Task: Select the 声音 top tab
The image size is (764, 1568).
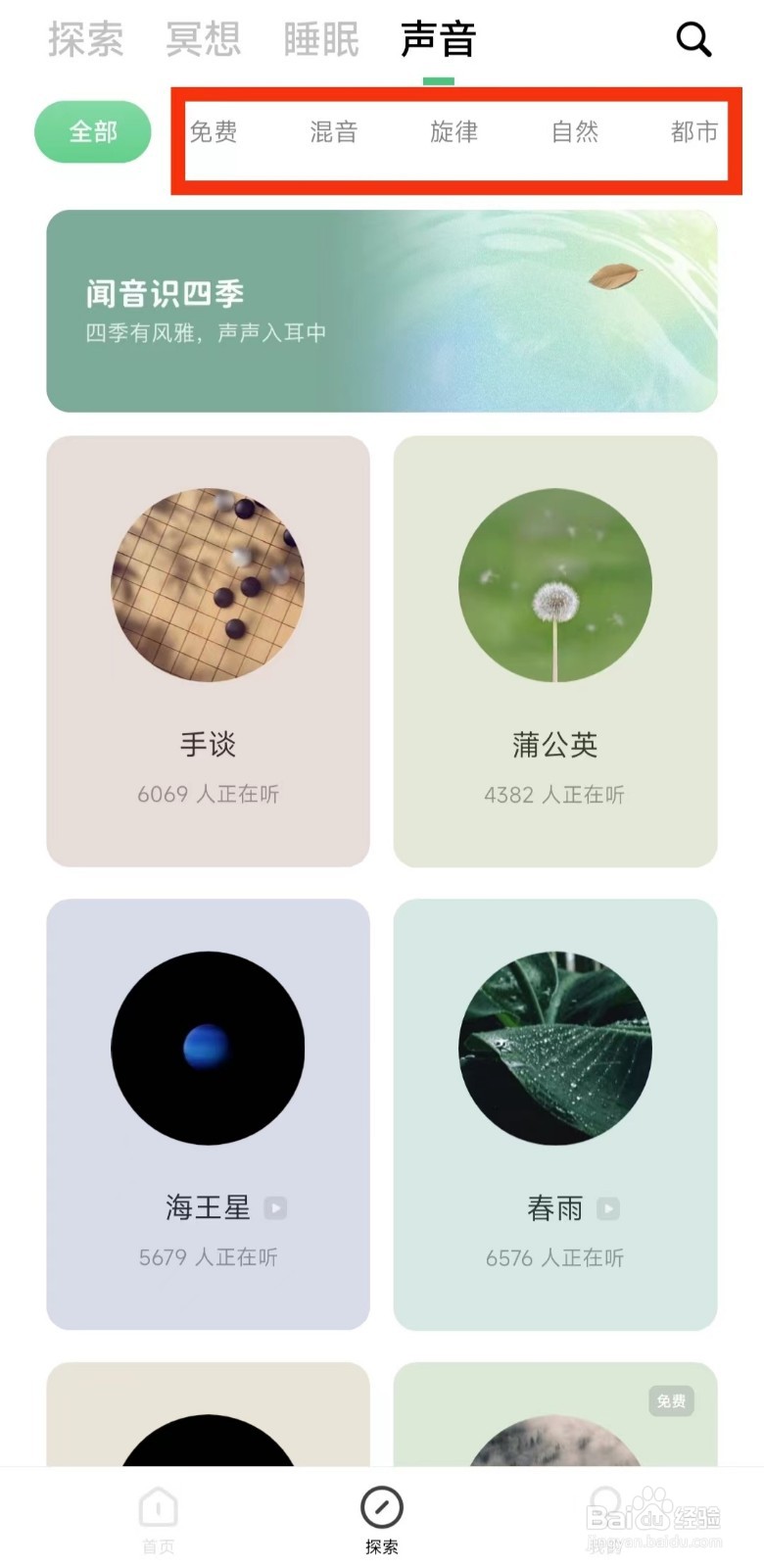Action: tap(439, 40)
